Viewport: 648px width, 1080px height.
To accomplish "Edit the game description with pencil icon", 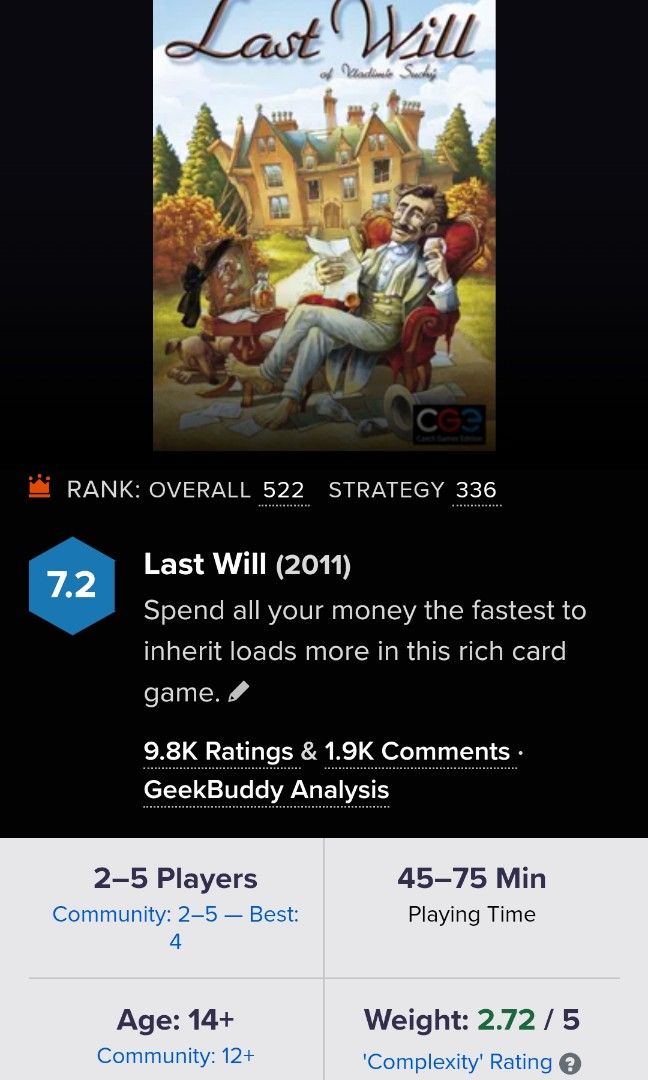I will click(x=238, y=692).
